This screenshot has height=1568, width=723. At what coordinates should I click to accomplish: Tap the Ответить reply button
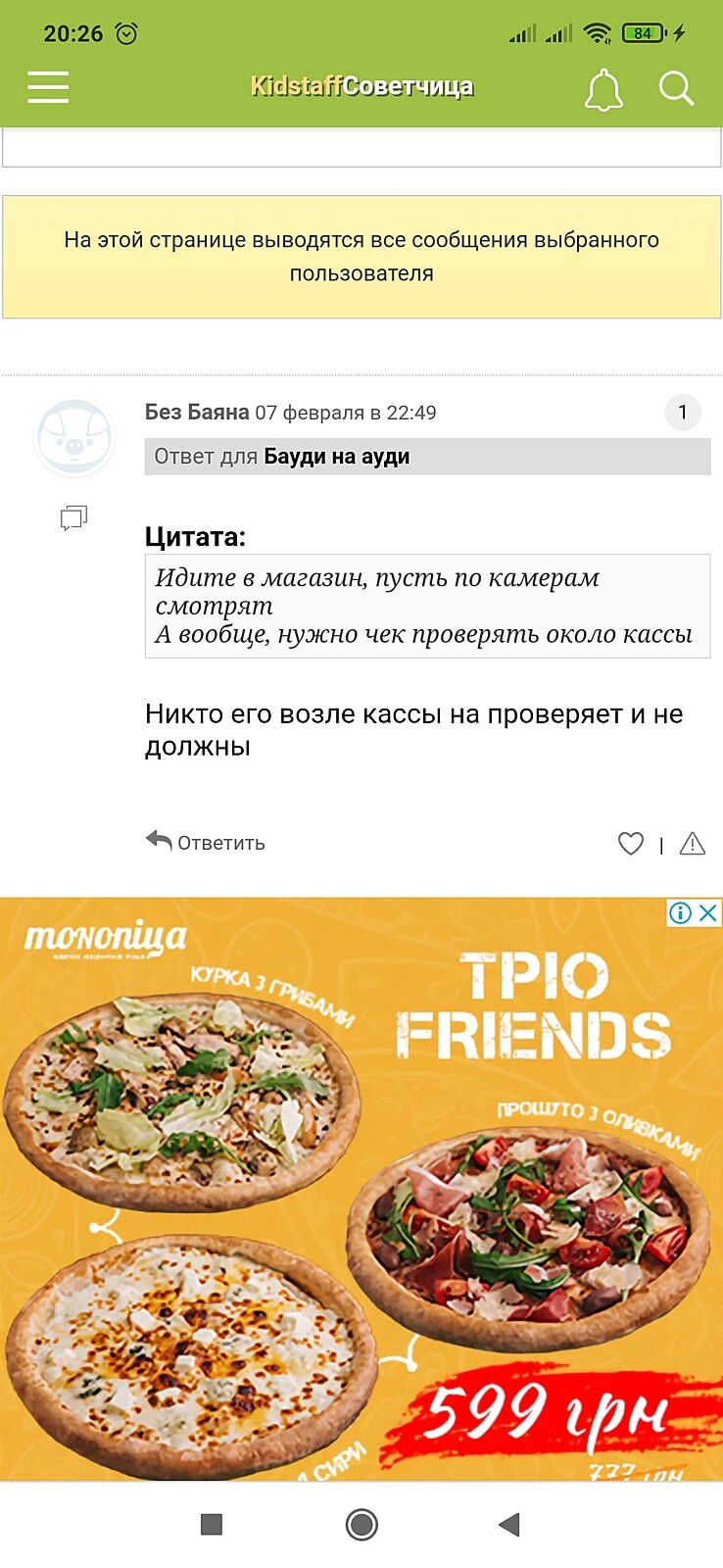tap(207, 843)
